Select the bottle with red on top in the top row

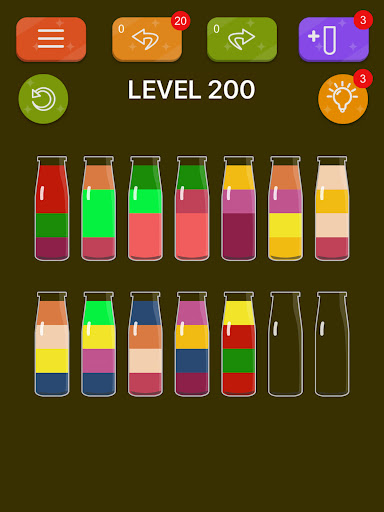pos(52,208)
